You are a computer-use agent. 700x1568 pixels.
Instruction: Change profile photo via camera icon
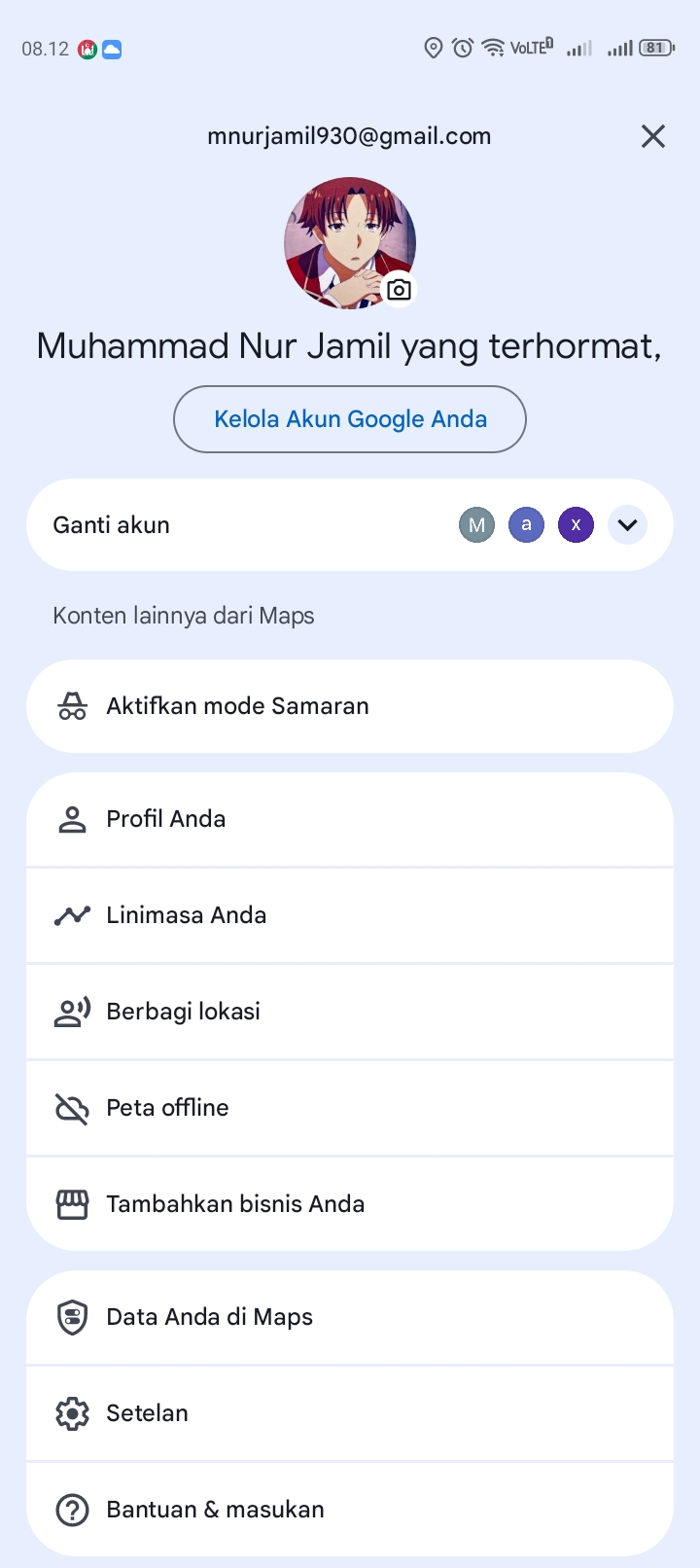tap(399, 290)
